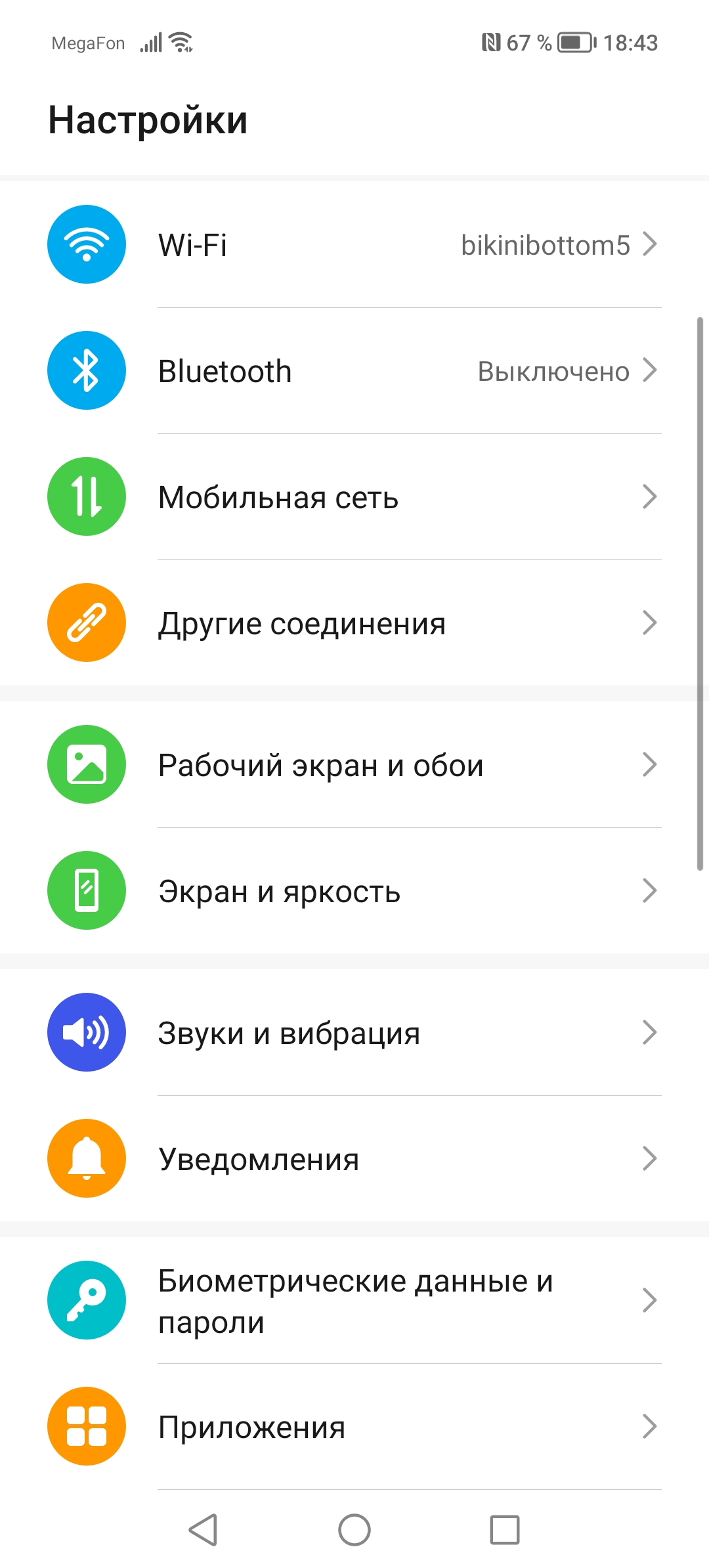Go to Рабочий экран и обои
The height and width of the screenshot is (1568, 709).
point(354,765)
